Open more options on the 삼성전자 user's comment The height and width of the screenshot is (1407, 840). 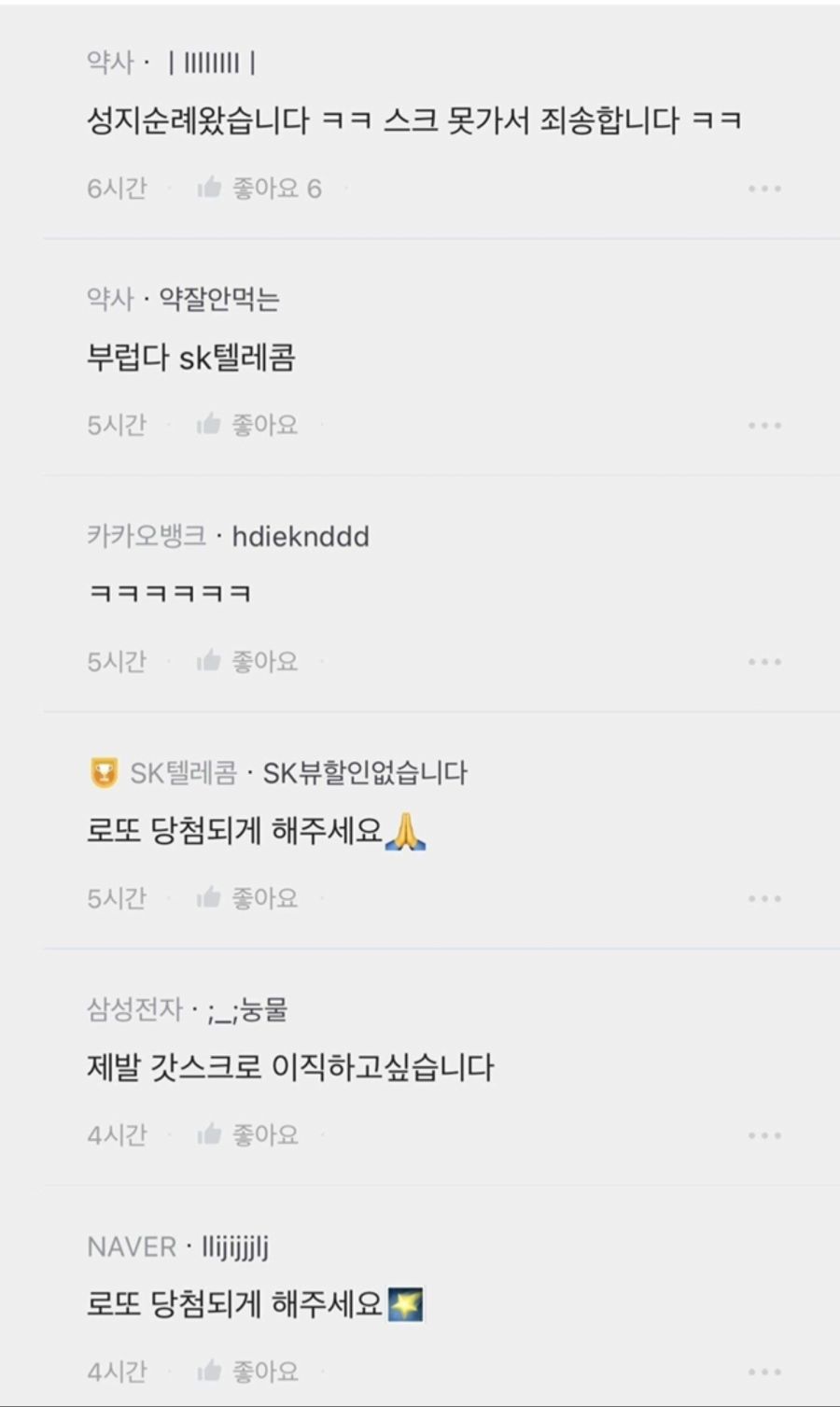pos(764,1135)
